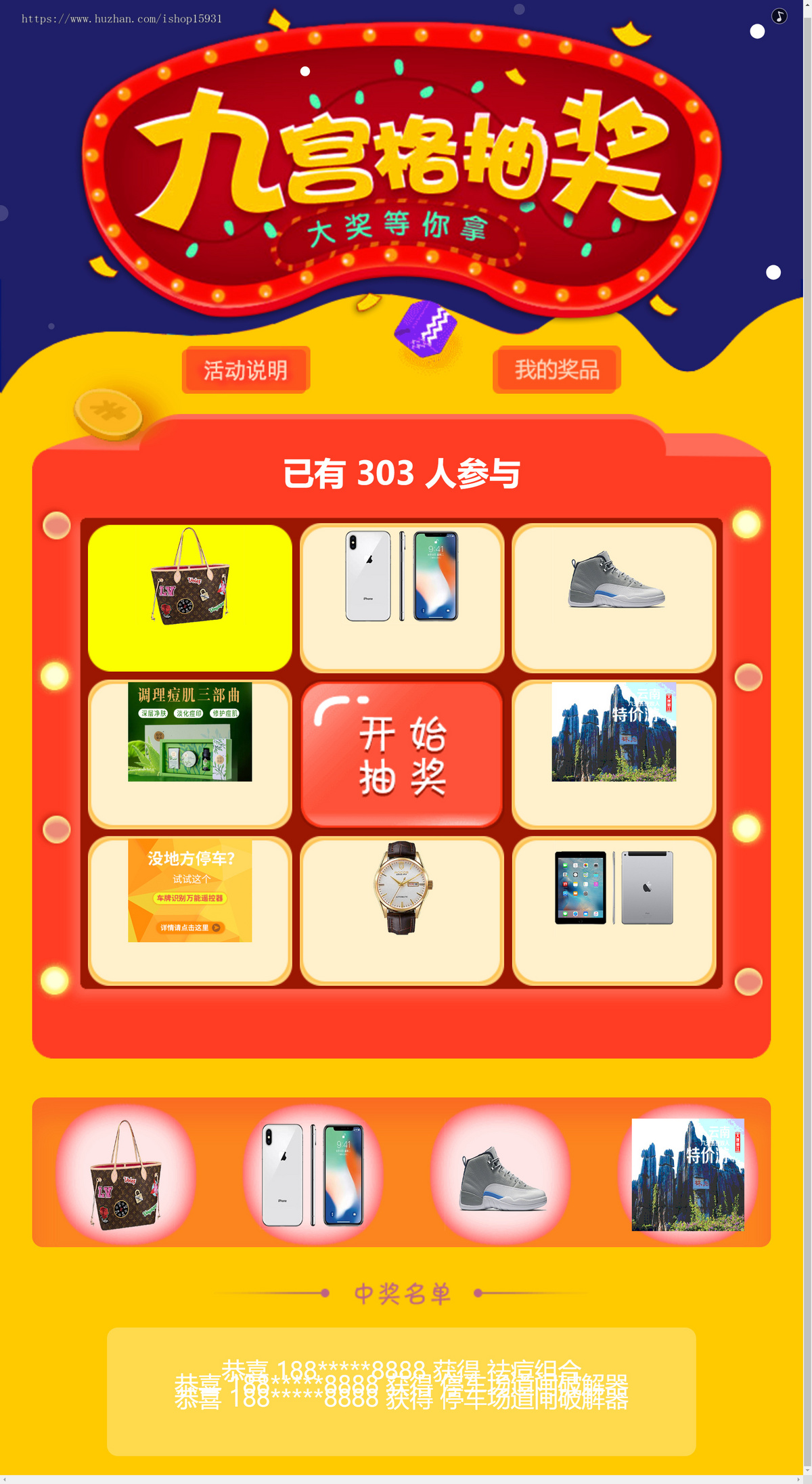Click the music note icon in top corner
812x1484 pixels.
[x=779, y=14]
